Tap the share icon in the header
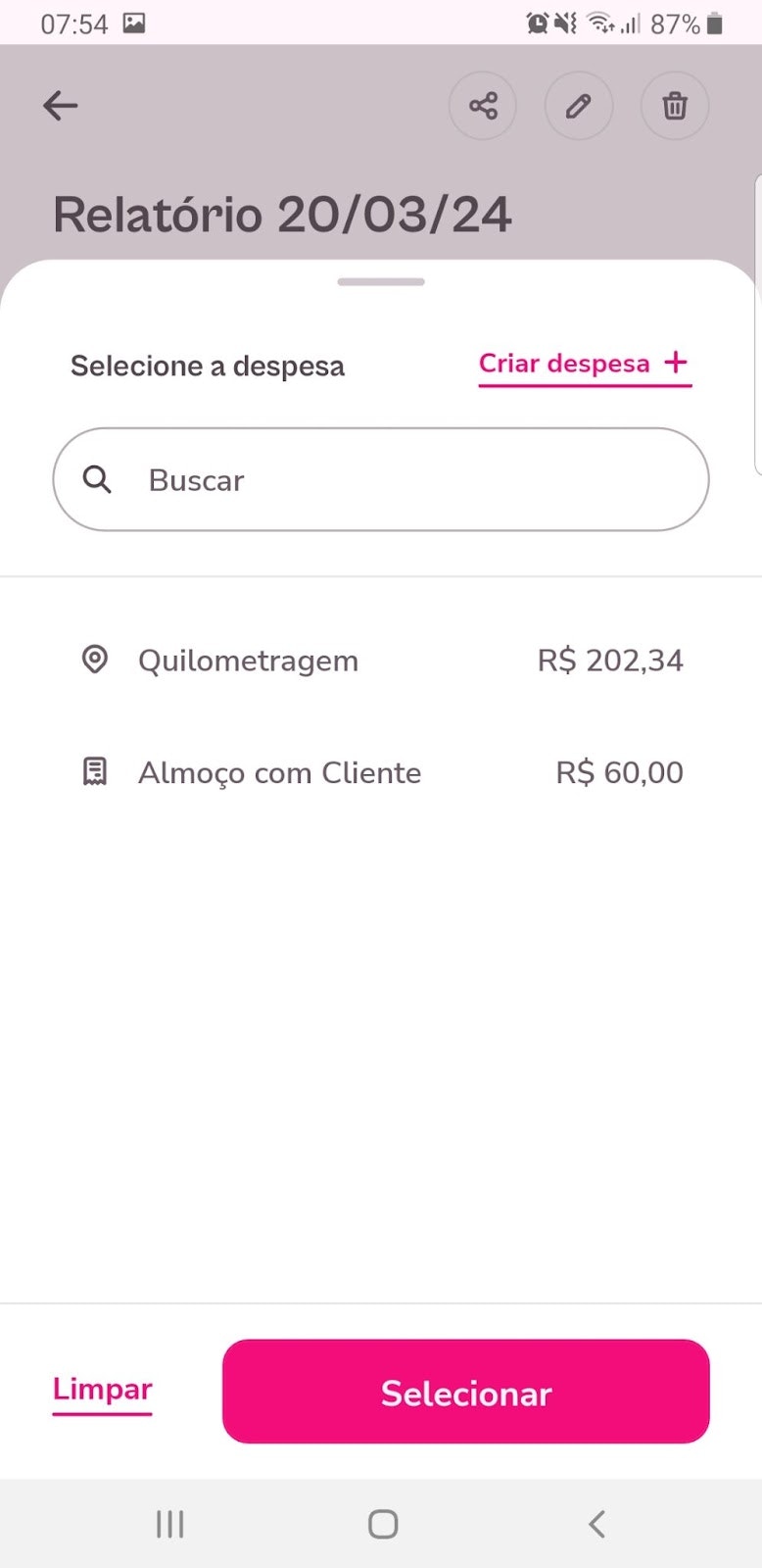This screenshot has width=762, height=1568. pyautogui.click(x=482, y=106)
